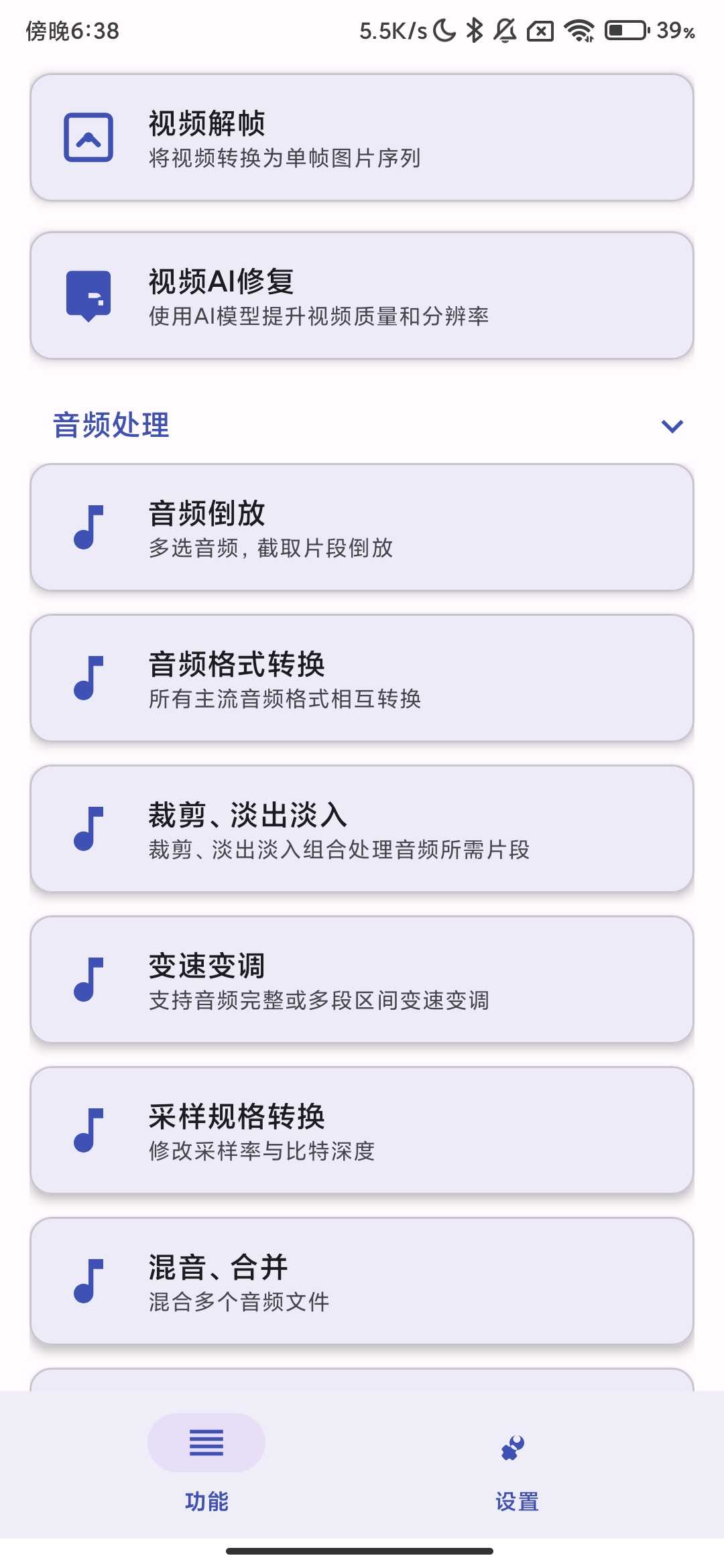724x1568 pixels.
Task: Open the 音频处理 section header
Action: pyautogui.click(x=111, y=426)
